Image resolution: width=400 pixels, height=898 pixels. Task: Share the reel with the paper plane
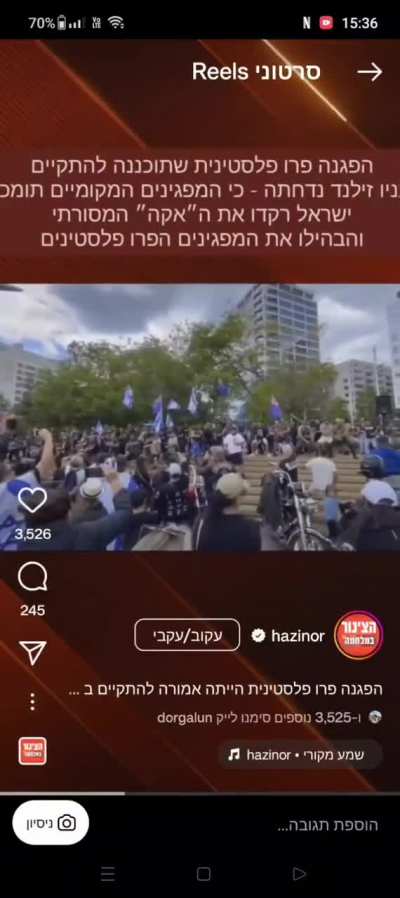(32, 652)
